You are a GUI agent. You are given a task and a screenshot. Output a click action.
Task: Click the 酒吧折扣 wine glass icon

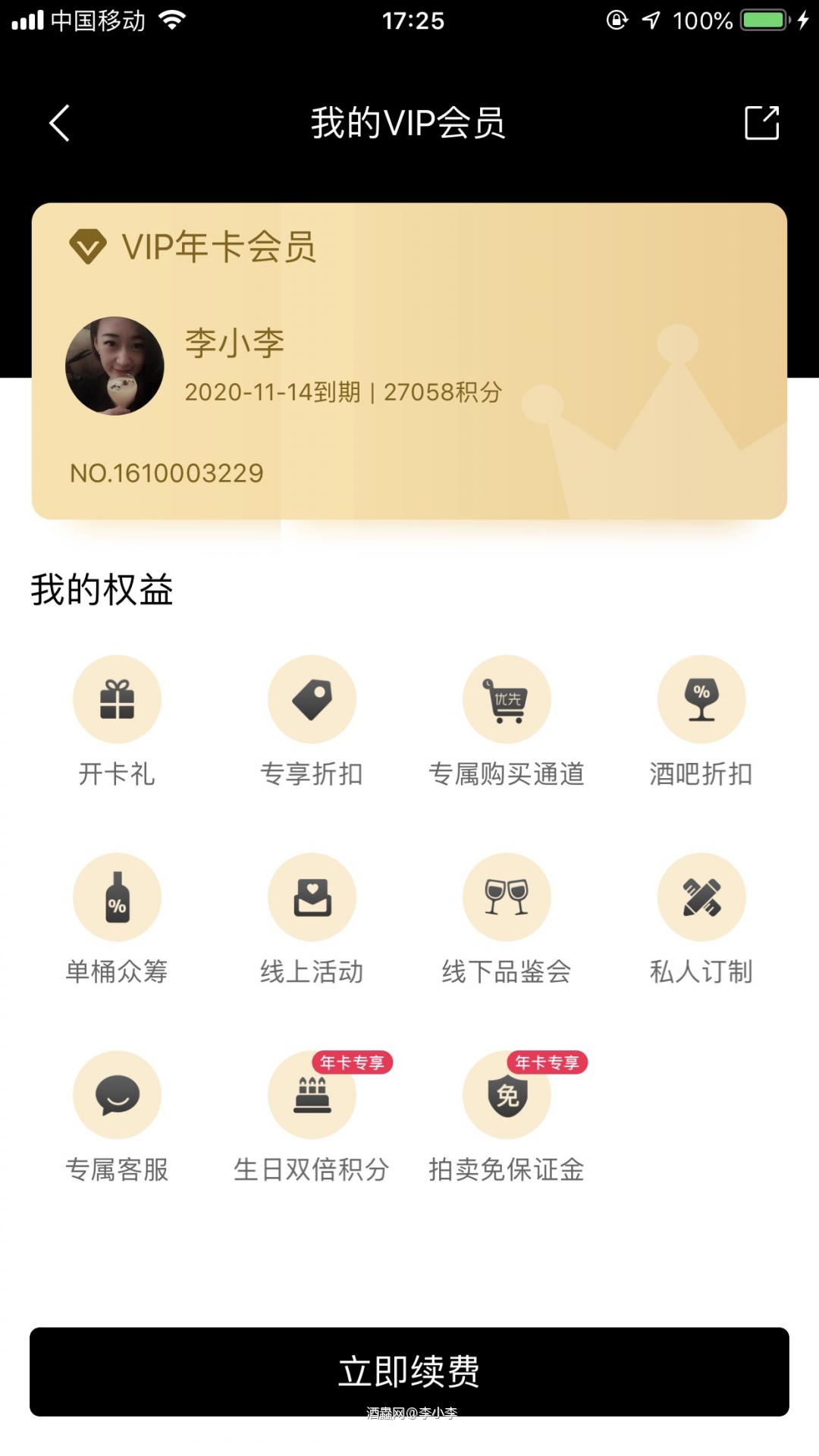[x=701, y=699]
